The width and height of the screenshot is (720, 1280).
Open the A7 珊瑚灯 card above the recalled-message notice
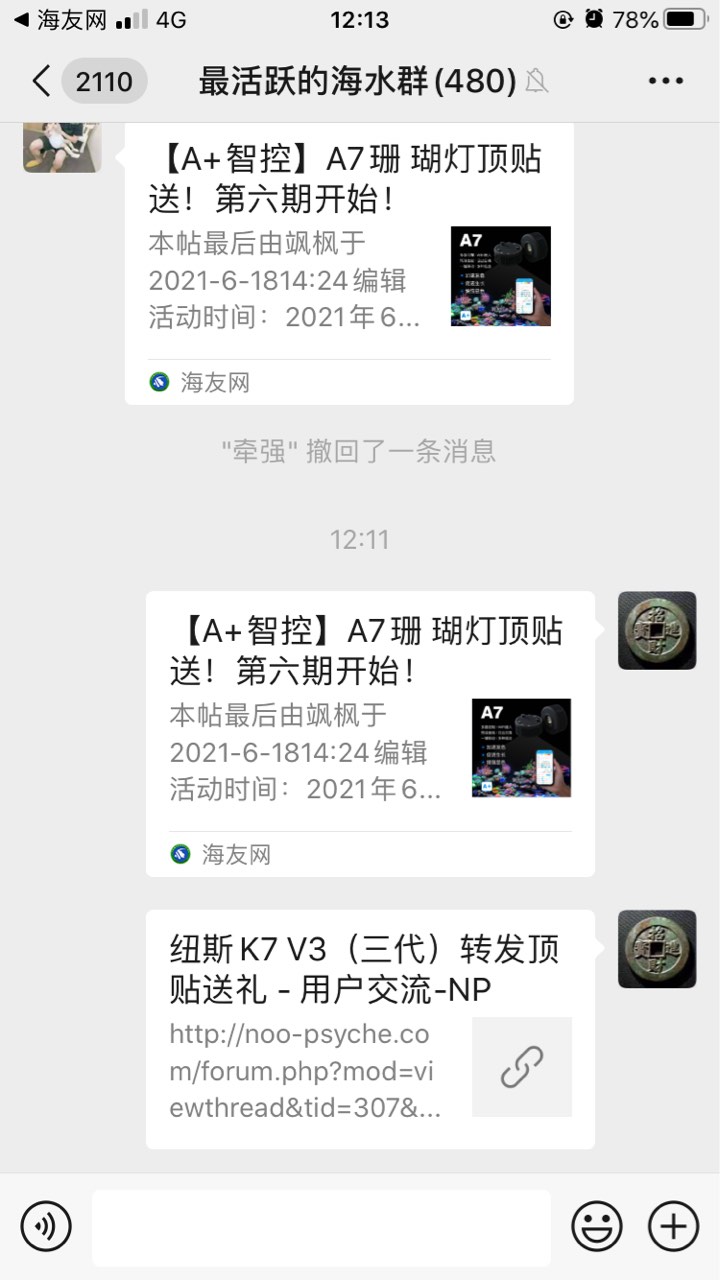pos(349,262)
